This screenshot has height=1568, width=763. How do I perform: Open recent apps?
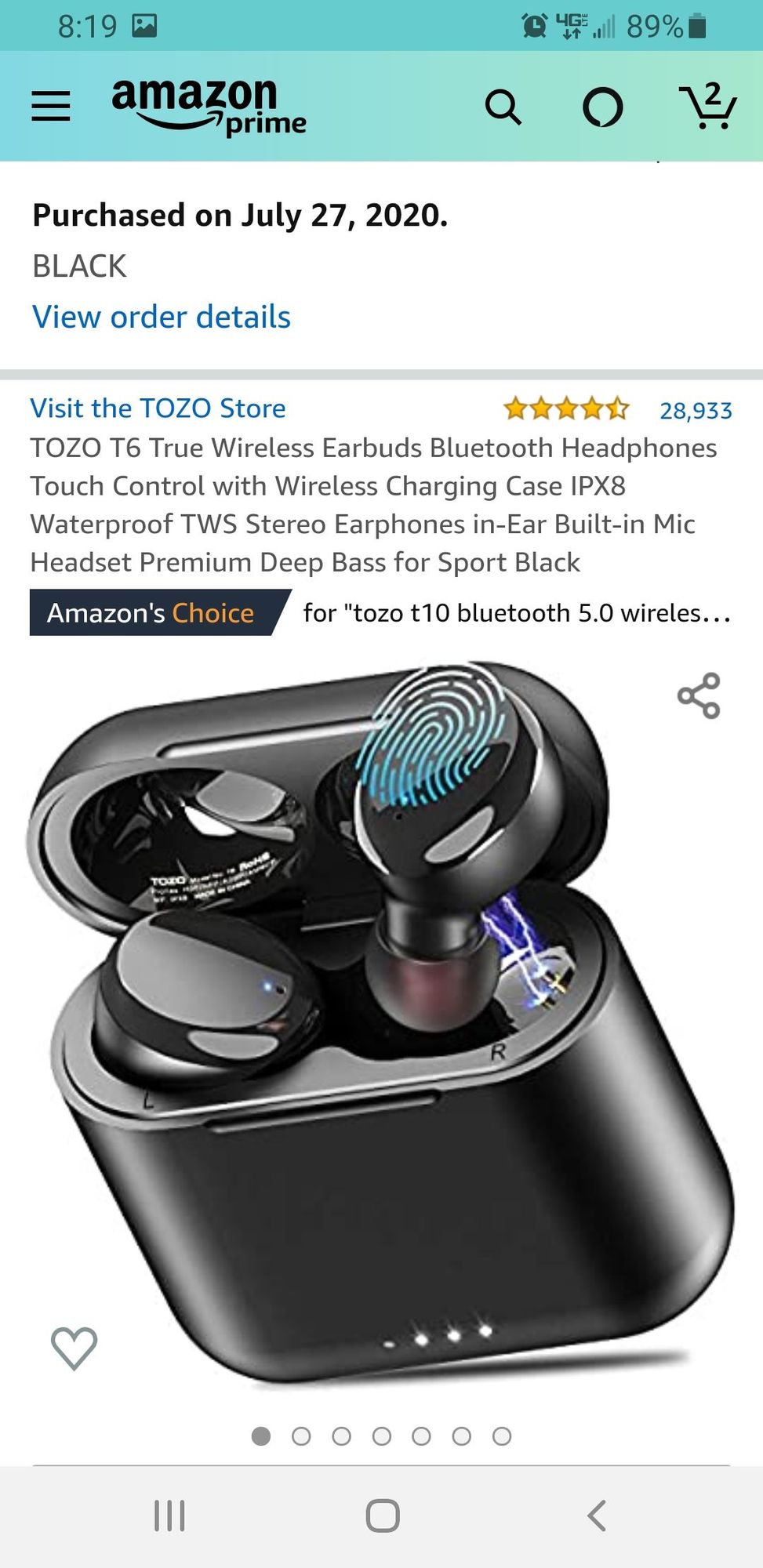pos(169,1515)
